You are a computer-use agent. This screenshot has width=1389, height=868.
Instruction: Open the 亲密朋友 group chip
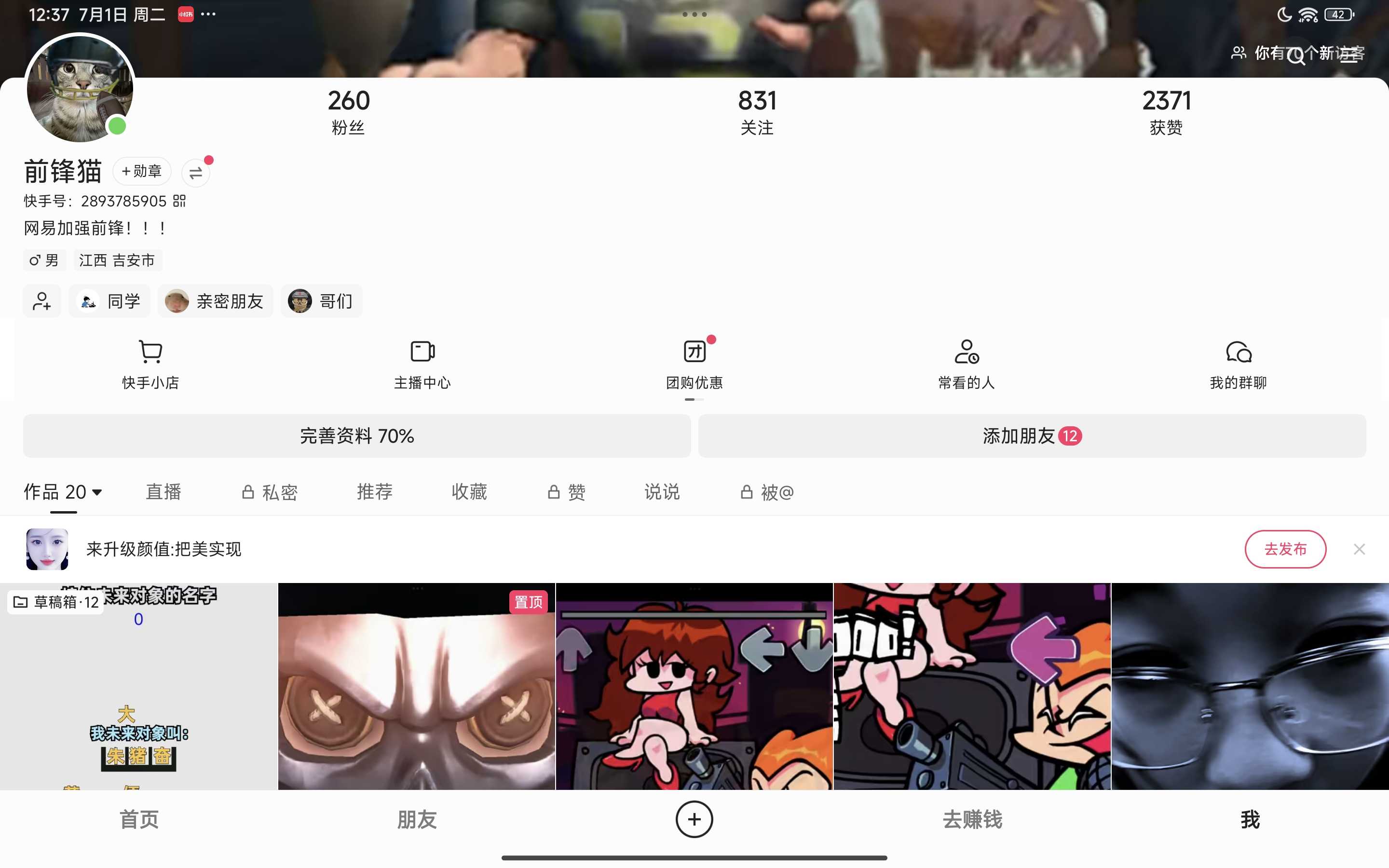tap(215, 301)
